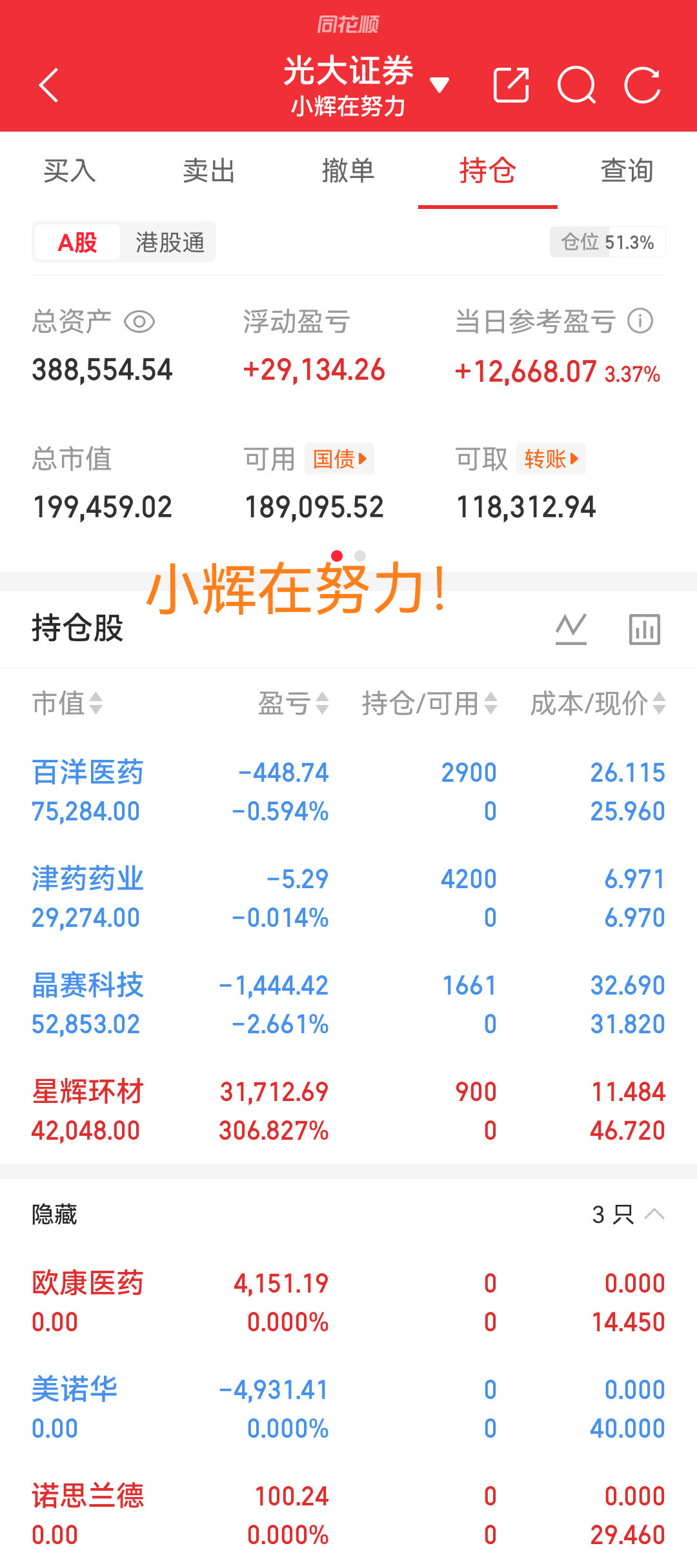Image resolution: width=697 pixels, height=1568 pixels.
Task: Refresh the holdings data
Action: pyautogui.click(x=643, y=84)
